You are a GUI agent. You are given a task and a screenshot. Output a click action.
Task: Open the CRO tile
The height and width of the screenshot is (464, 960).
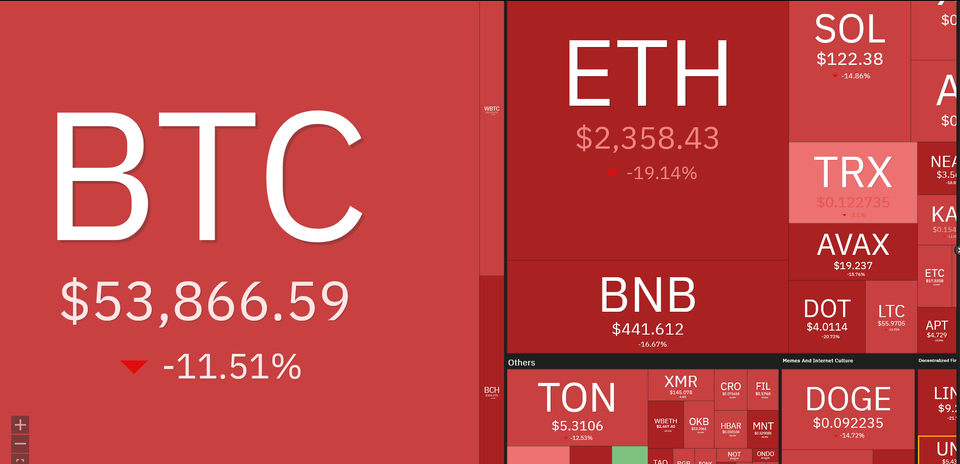click(731, 388)
